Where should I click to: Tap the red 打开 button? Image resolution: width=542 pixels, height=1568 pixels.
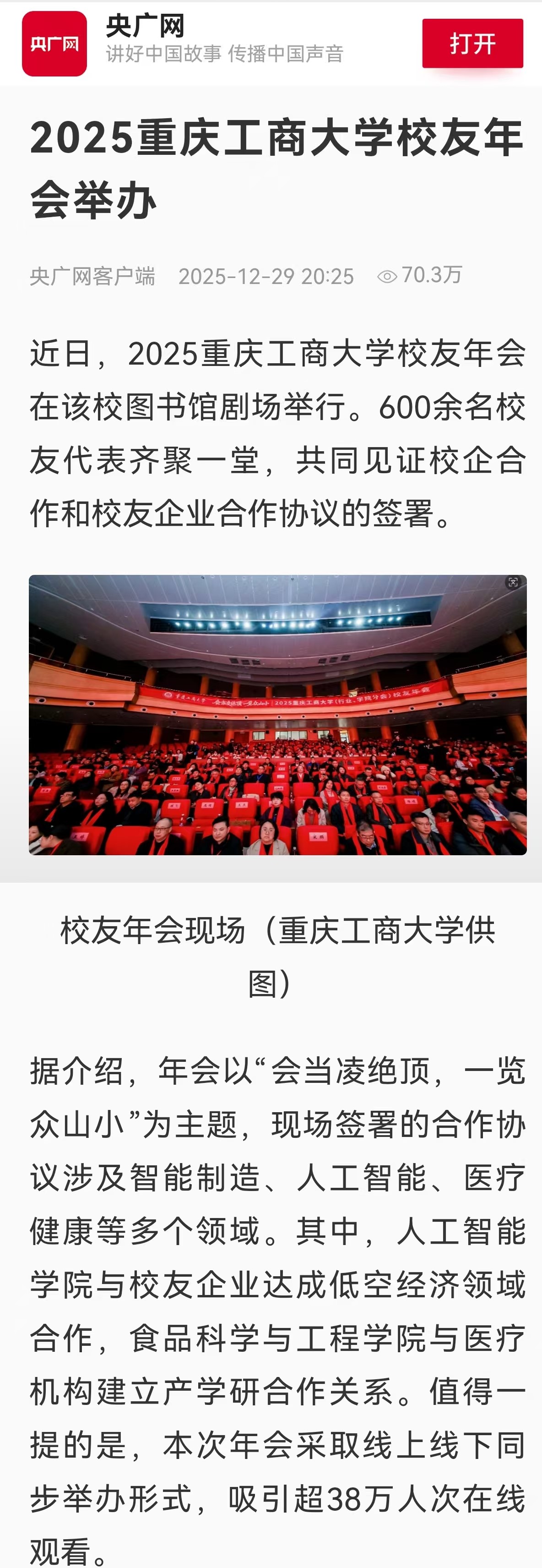click(x=472, y=43)
